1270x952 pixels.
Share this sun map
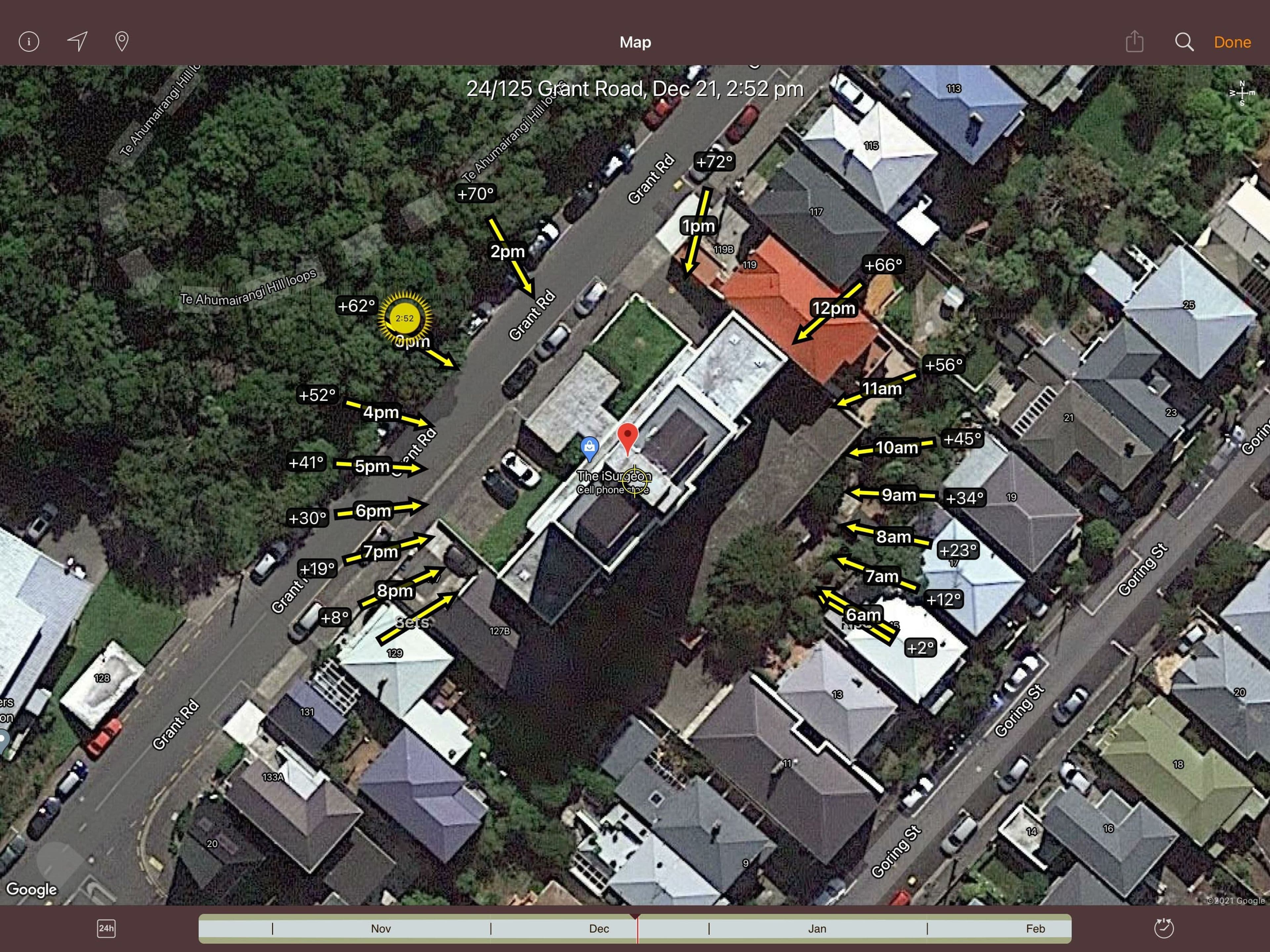point(1134,41)
